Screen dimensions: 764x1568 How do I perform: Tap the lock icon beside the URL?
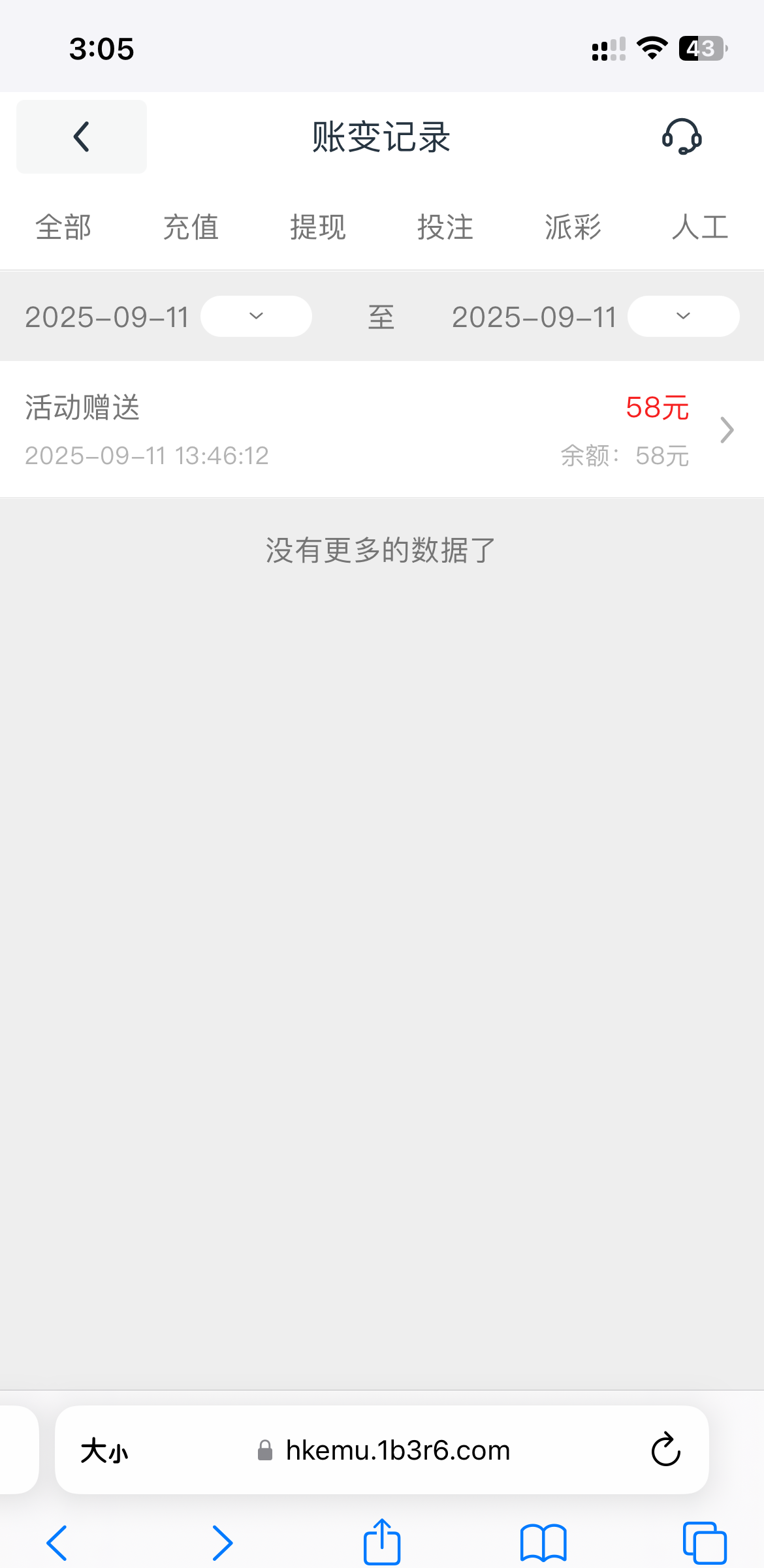click(x=264, y=1450)
